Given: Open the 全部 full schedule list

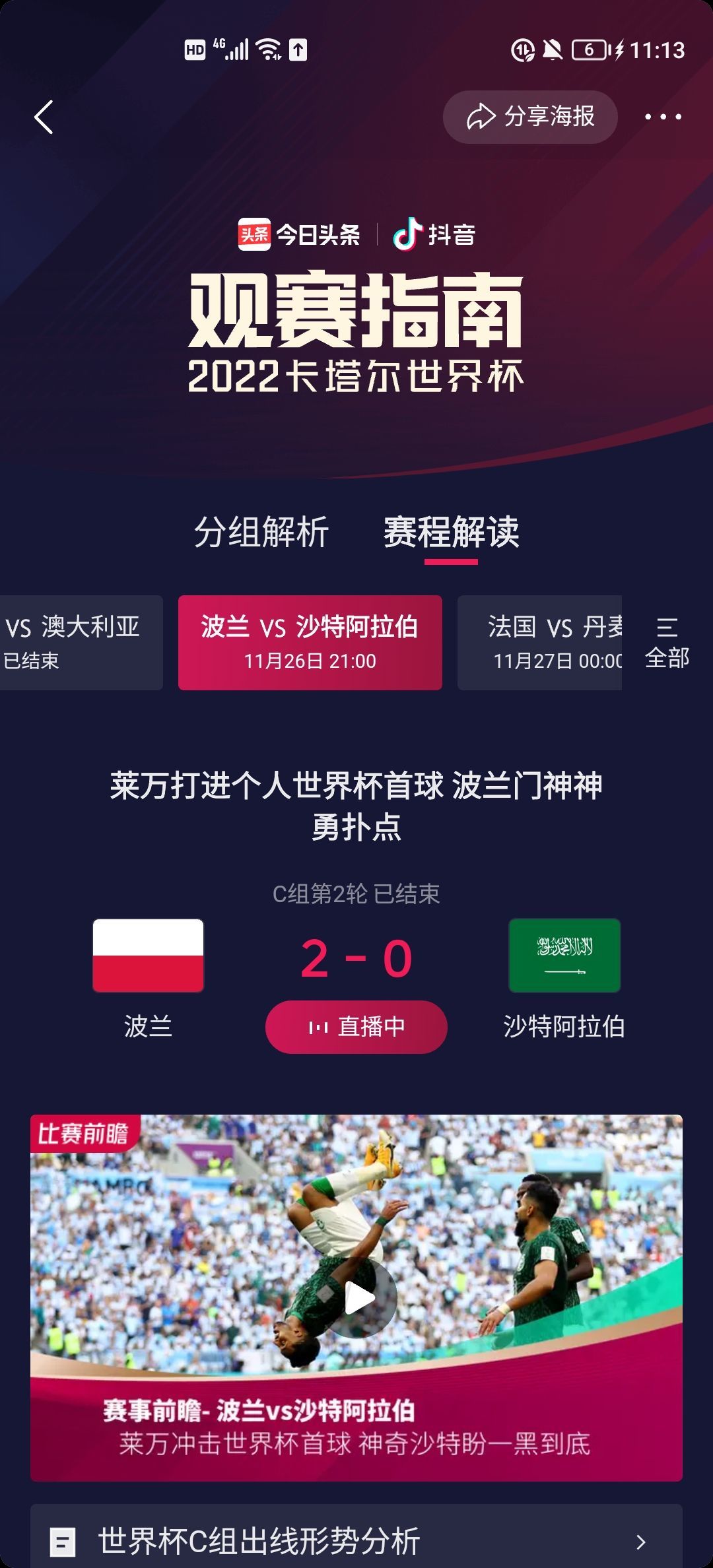Looking at the screenshot, I should [667, 642].
